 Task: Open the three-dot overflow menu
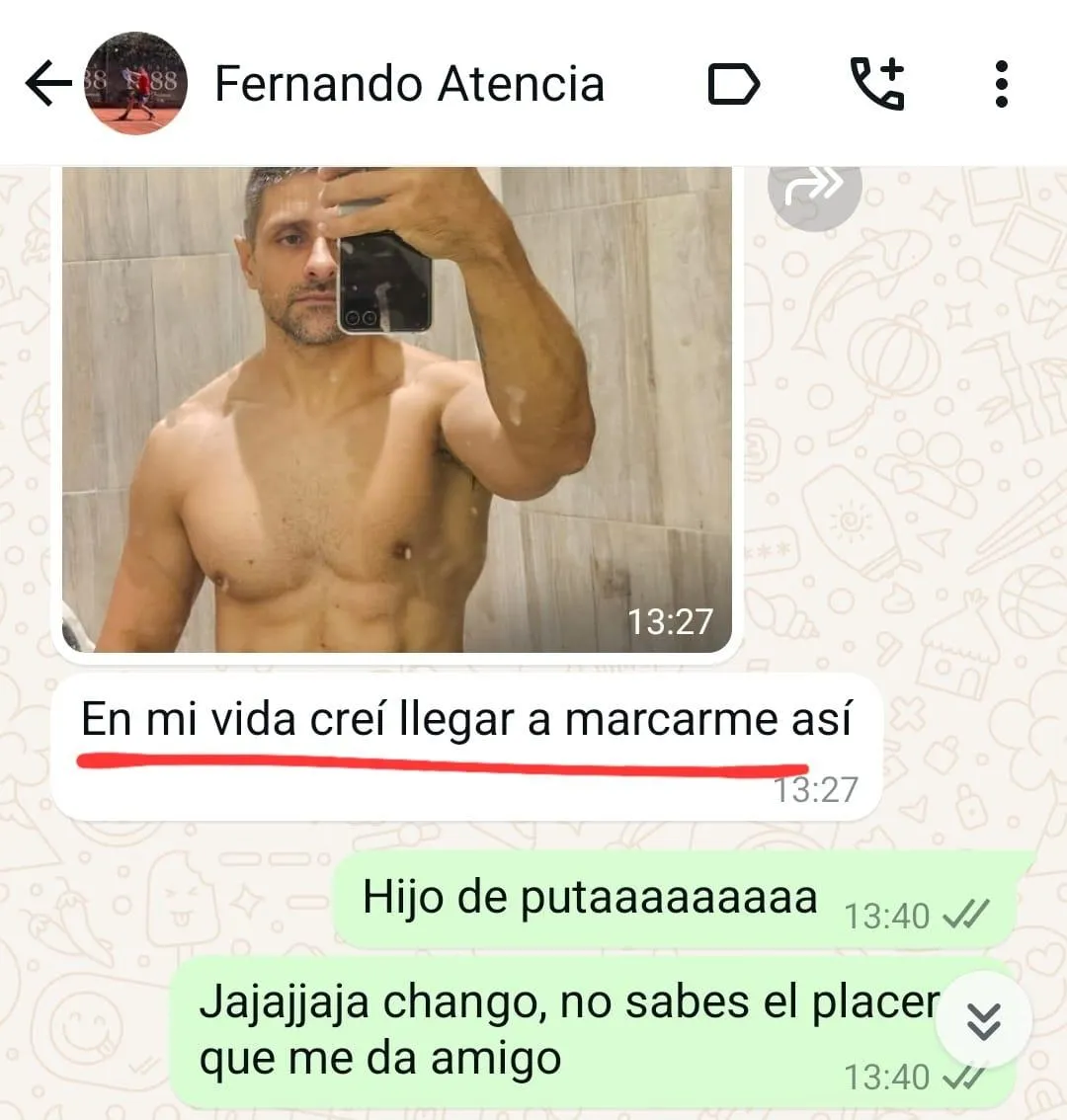(1001, 84)
